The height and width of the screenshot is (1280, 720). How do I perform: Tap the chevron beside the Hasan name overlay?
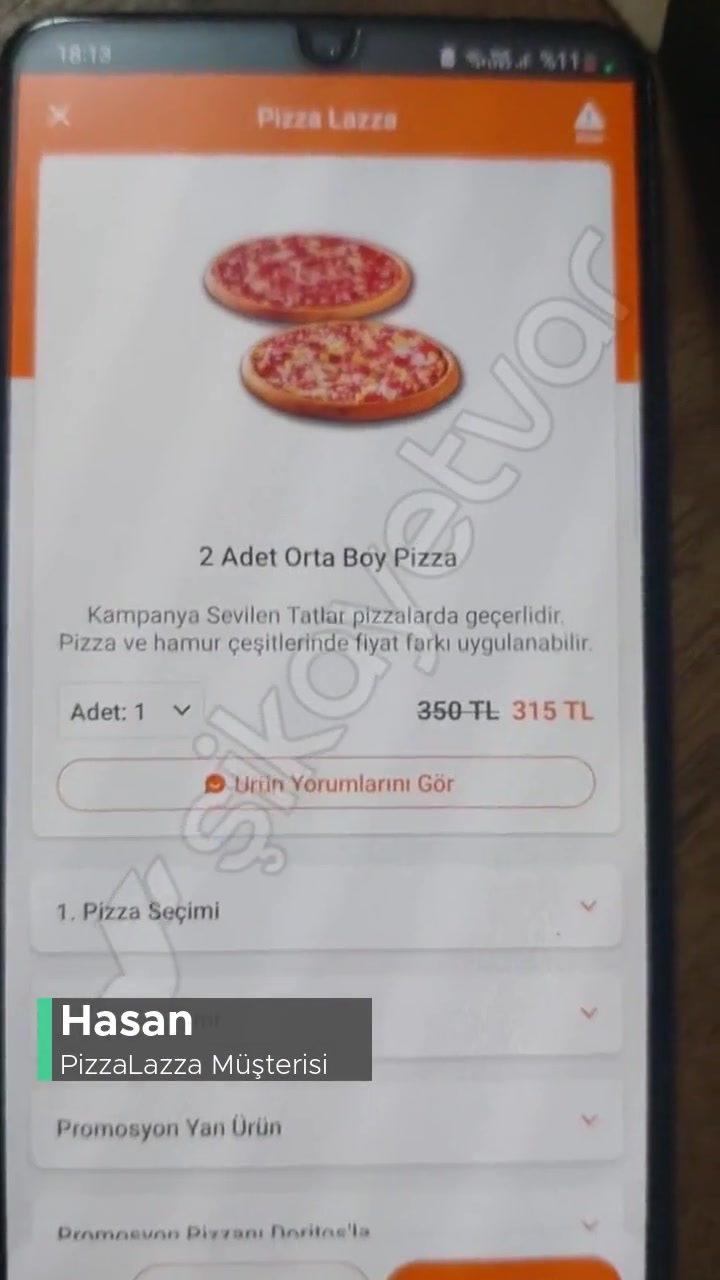(590, 1012)
